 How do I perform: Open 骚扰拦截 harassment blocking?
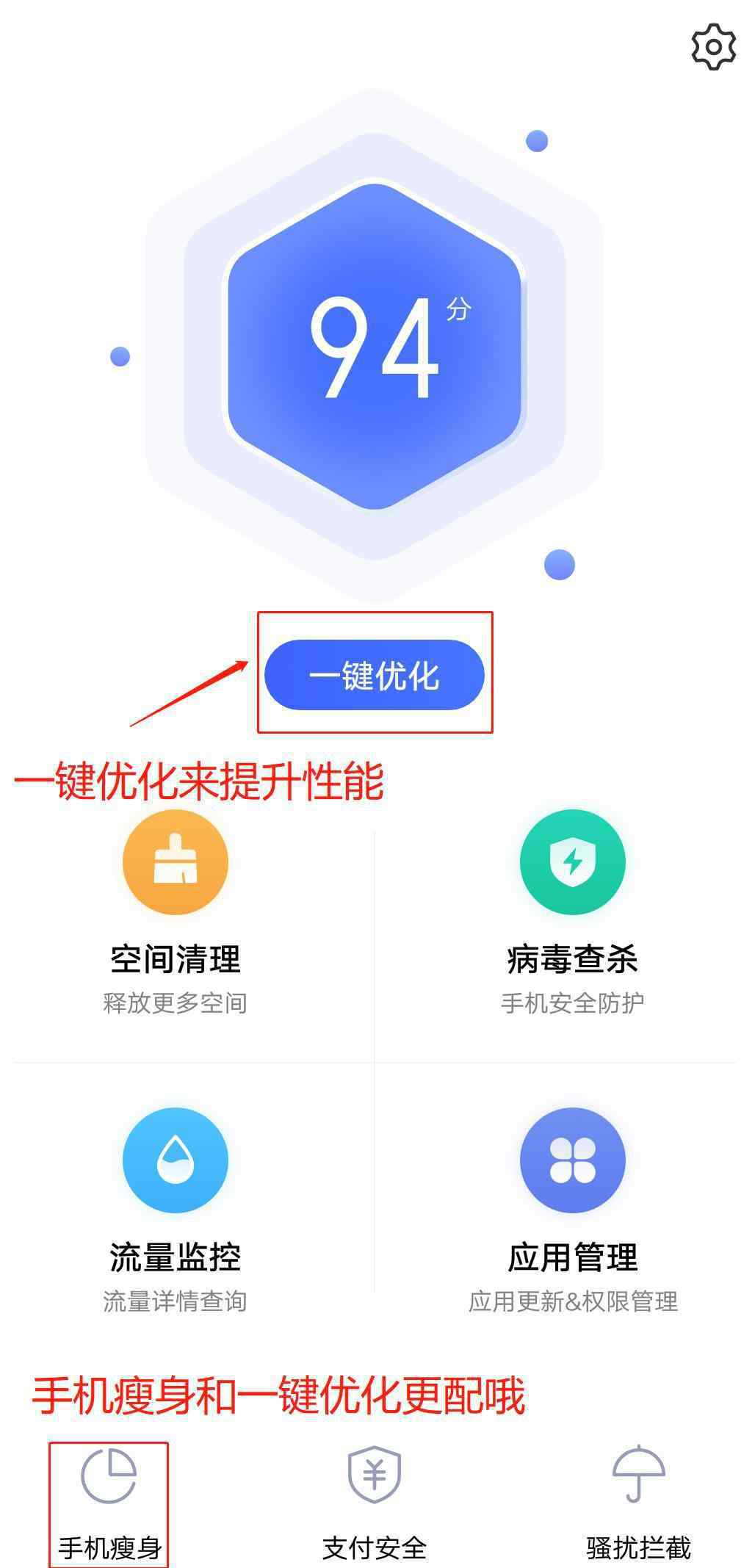pyautogui.click(x=638, y=1506)
